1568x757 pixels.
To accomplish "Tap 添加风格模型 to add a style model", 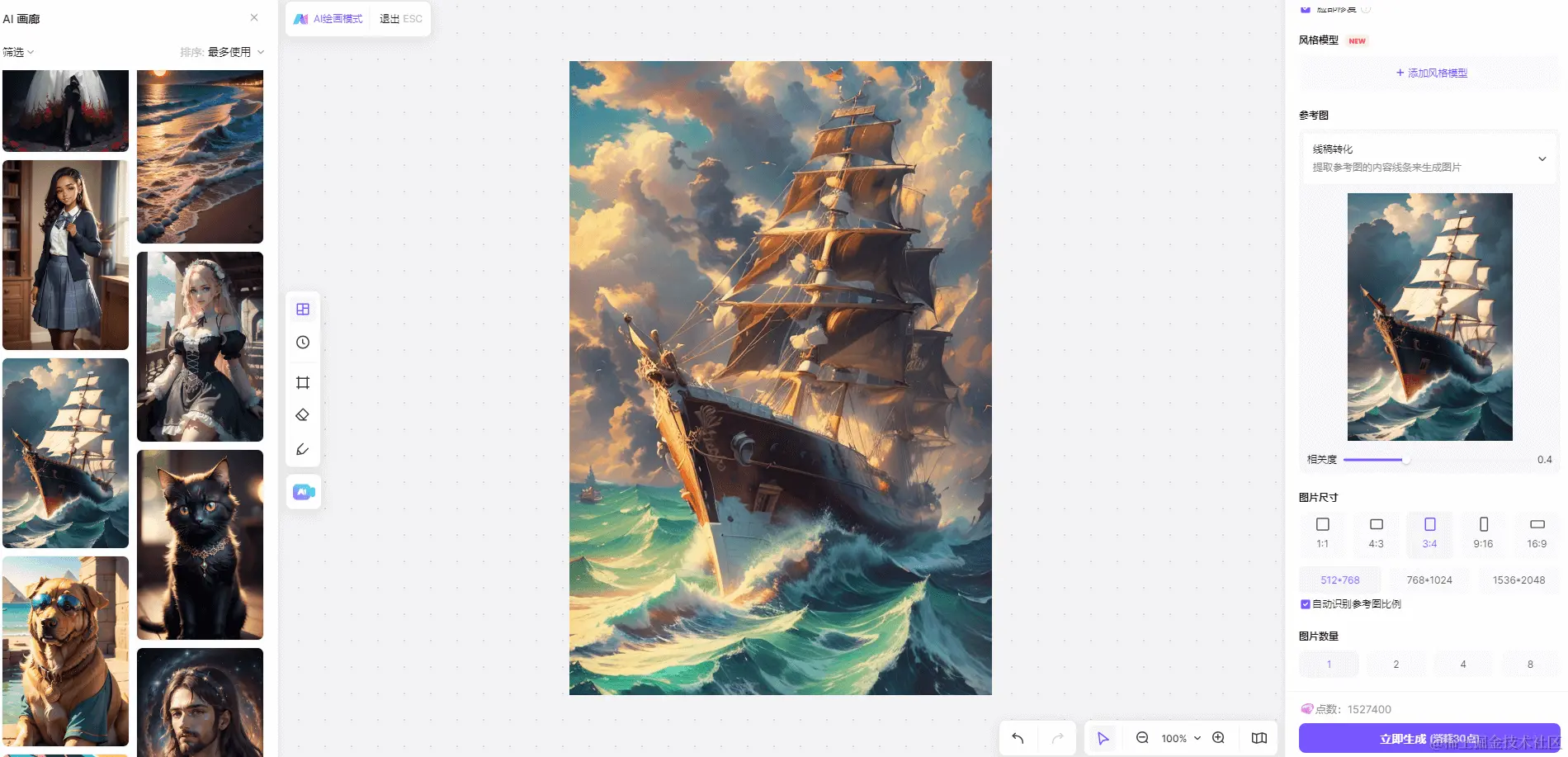I will click(1431, 73).
